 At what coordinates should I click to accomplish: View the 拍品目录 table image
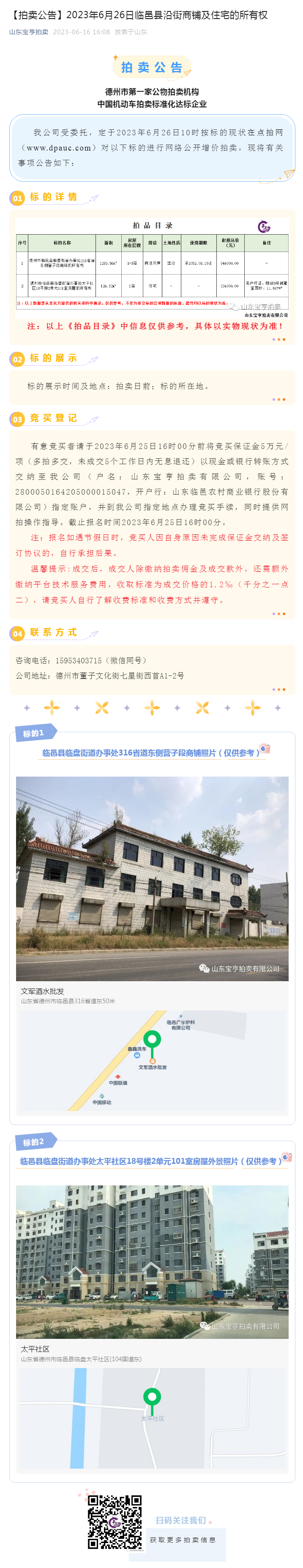coord(152,268)
